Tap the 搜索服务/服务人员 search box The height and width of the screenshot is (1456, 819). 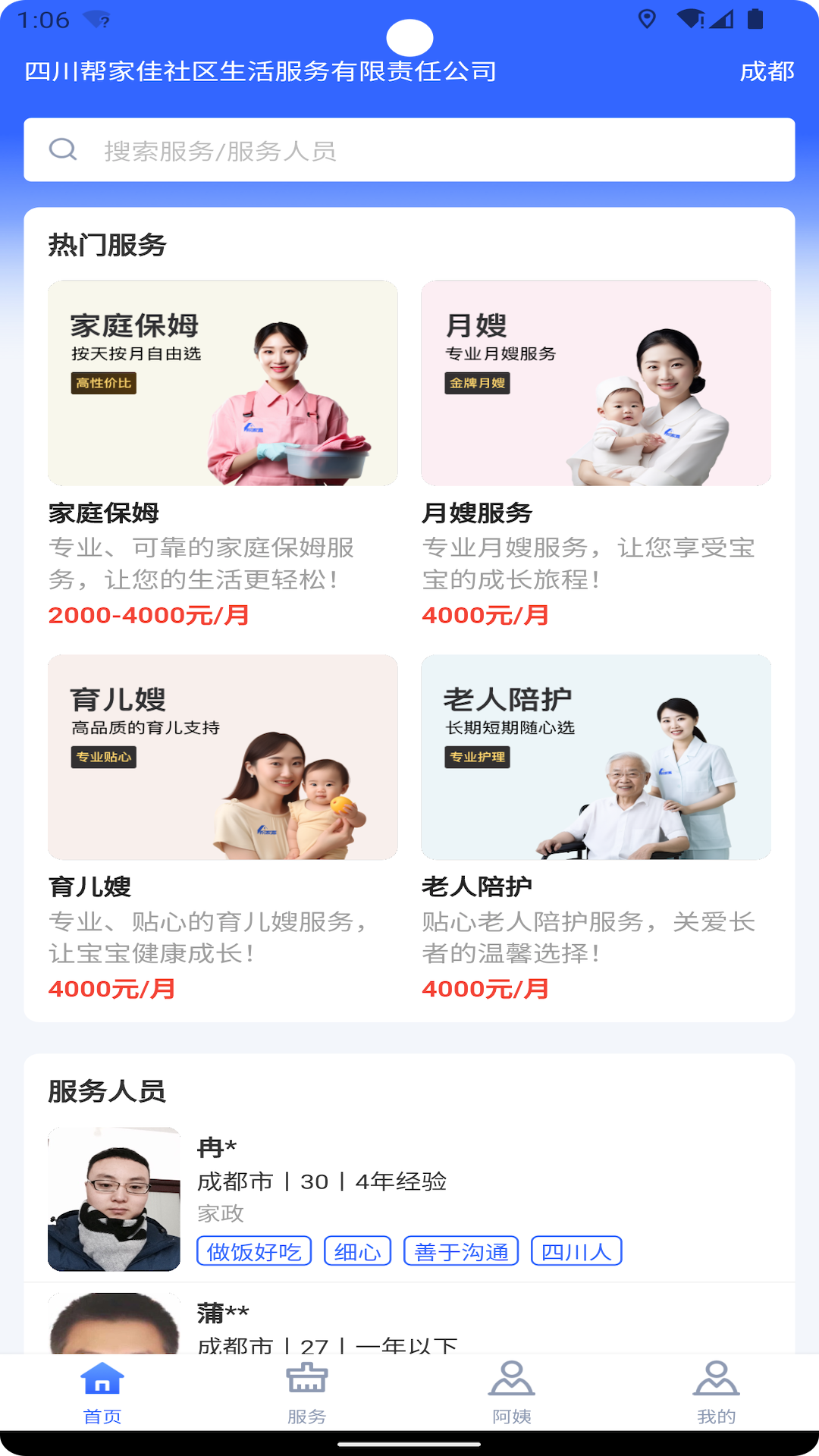(409, 150)
